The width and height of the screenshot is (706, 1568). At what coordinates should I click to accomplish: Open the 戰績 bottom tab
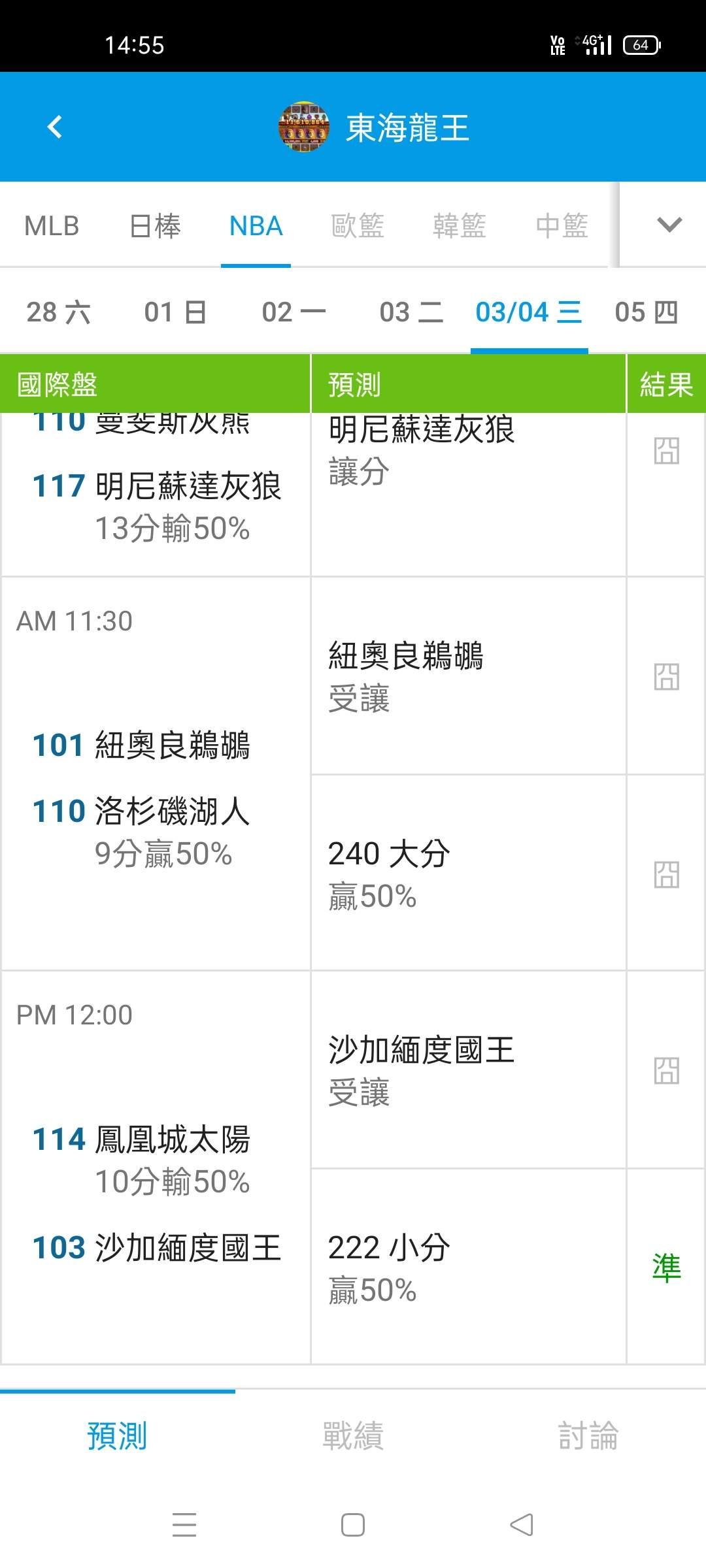pyautogui.click(x=353, y=1436)
